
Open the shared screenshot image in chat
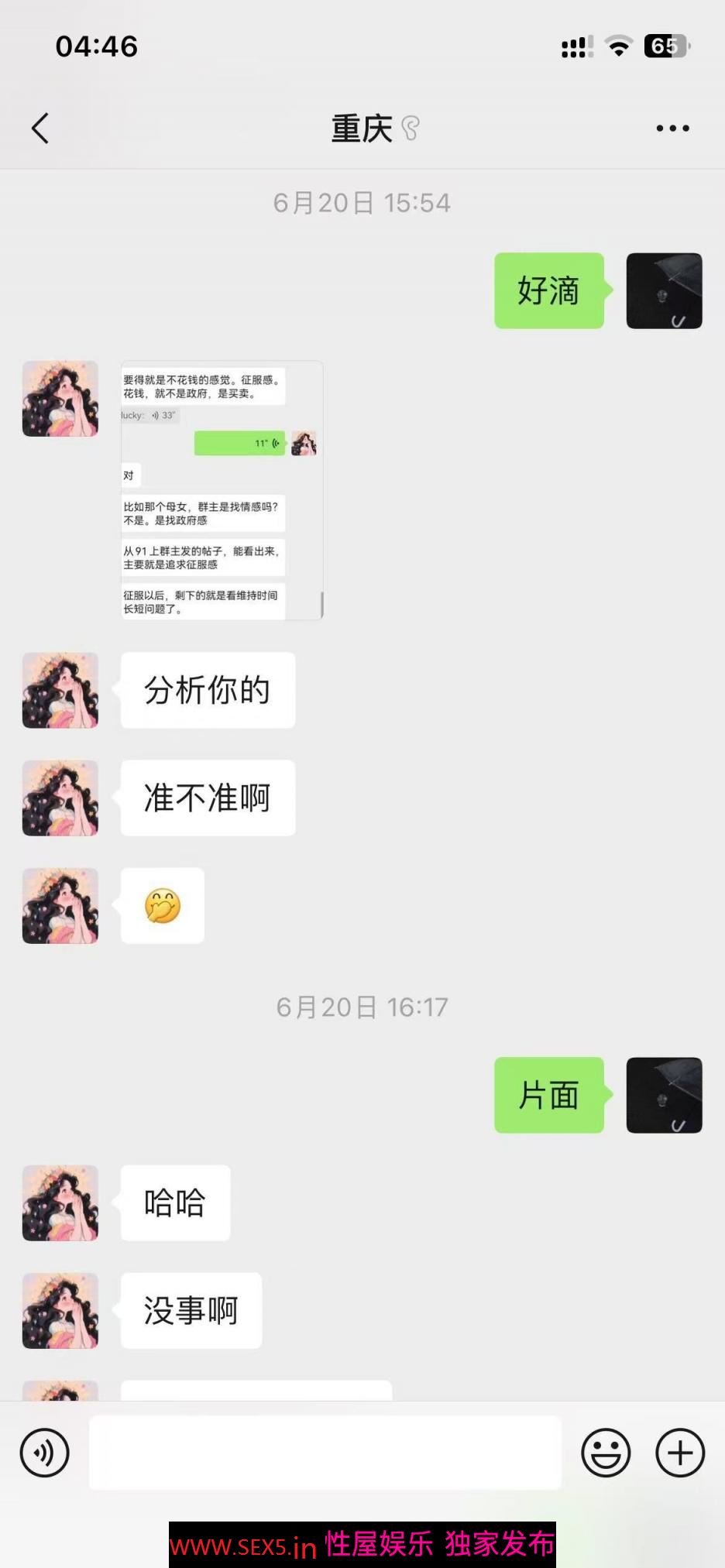[222, 490]
